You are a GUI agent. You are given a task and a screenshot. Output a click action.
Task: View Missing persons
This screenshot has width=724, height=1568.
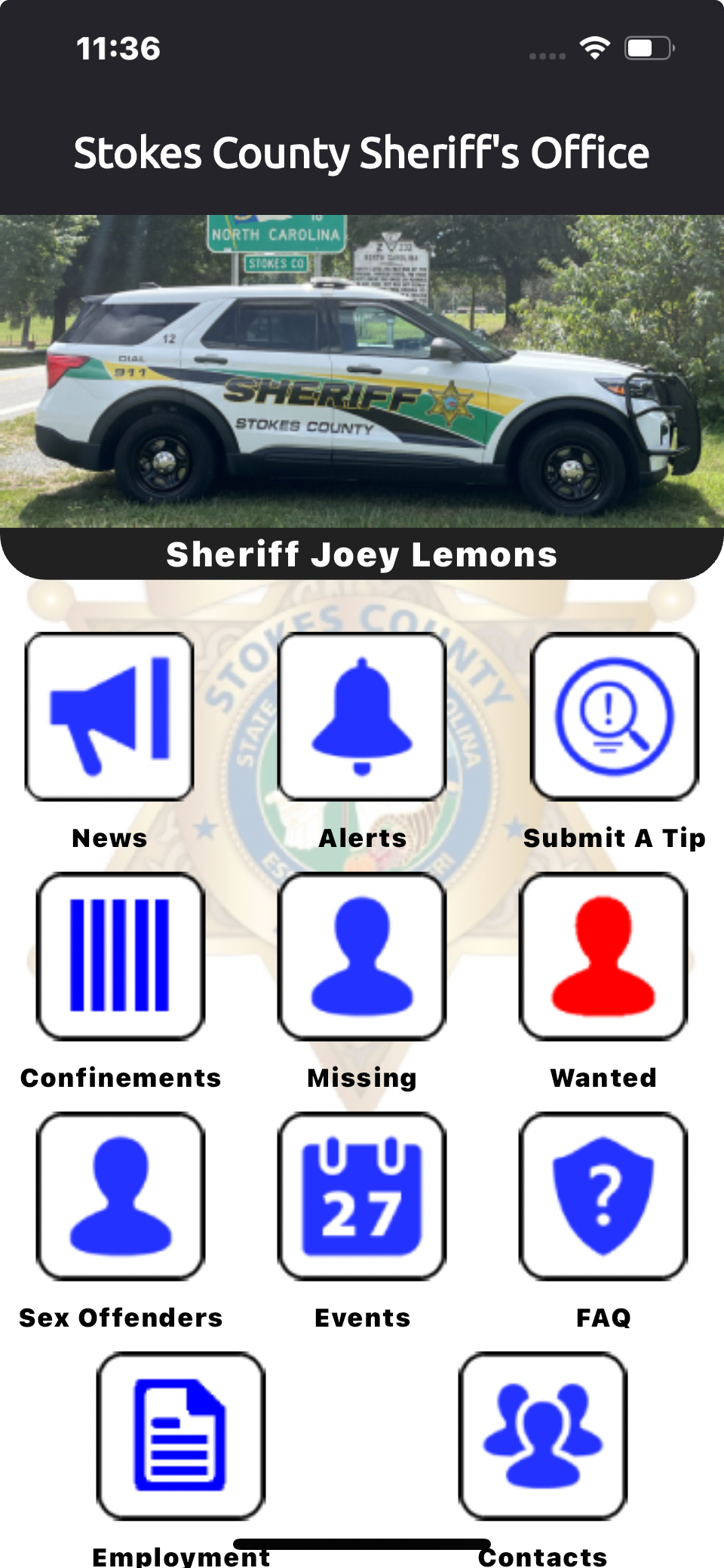tap(362, 956)
